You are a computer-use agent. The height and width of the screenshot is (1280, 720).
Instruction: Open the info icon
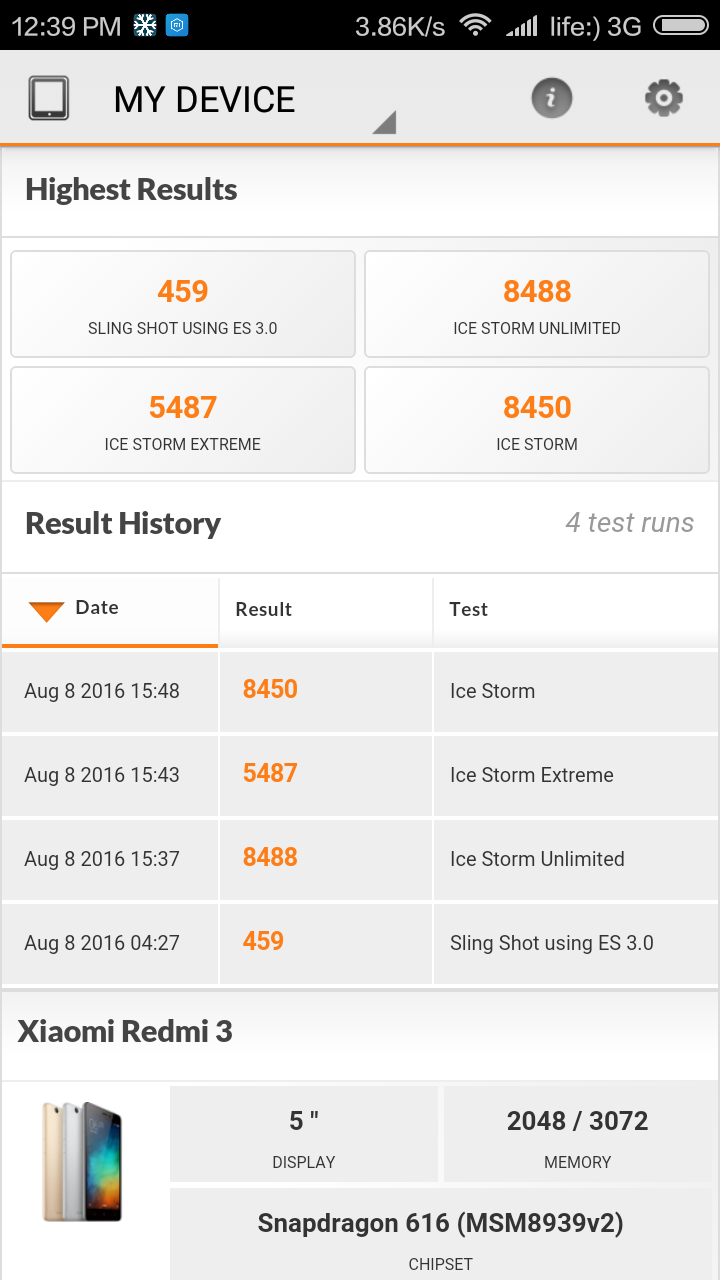click(x=551, y=99)
